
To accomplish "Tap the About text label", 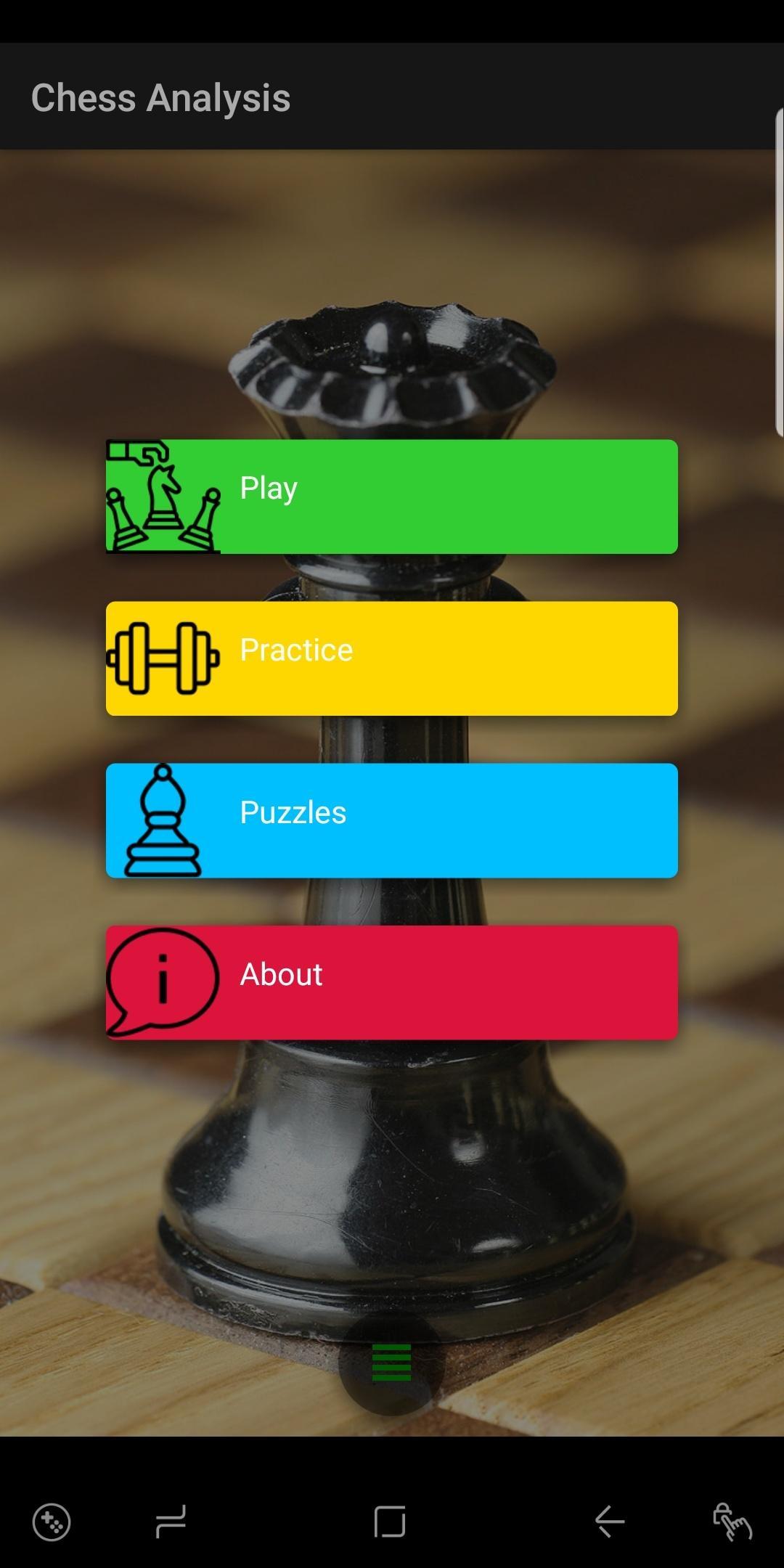I will coord(280,975).
